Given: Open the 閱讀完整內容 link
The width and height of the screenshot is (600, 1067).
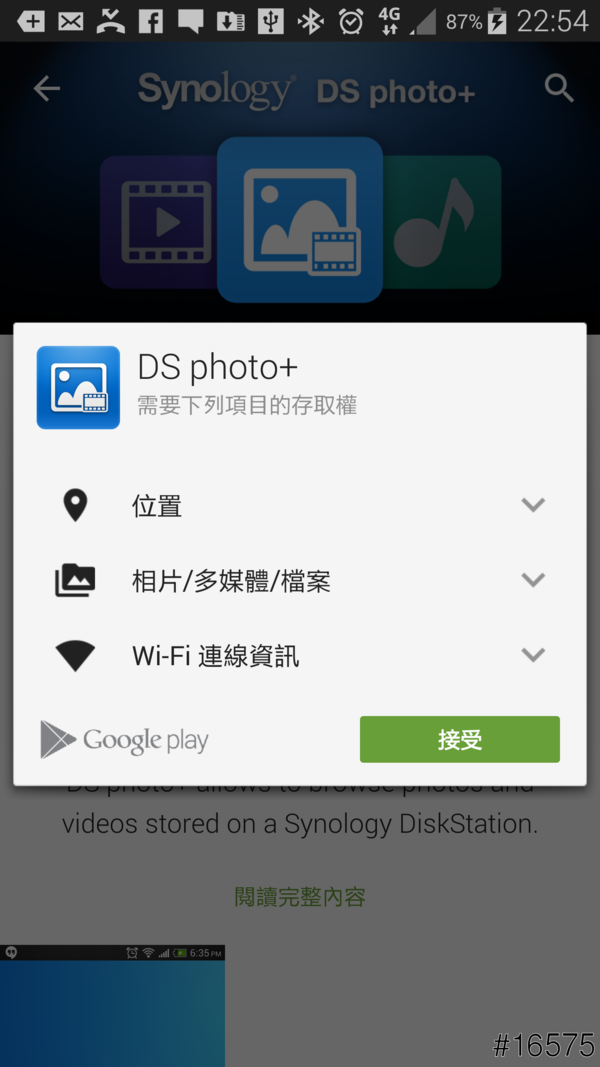Looking at the screenshot, I should pos(300,896).
